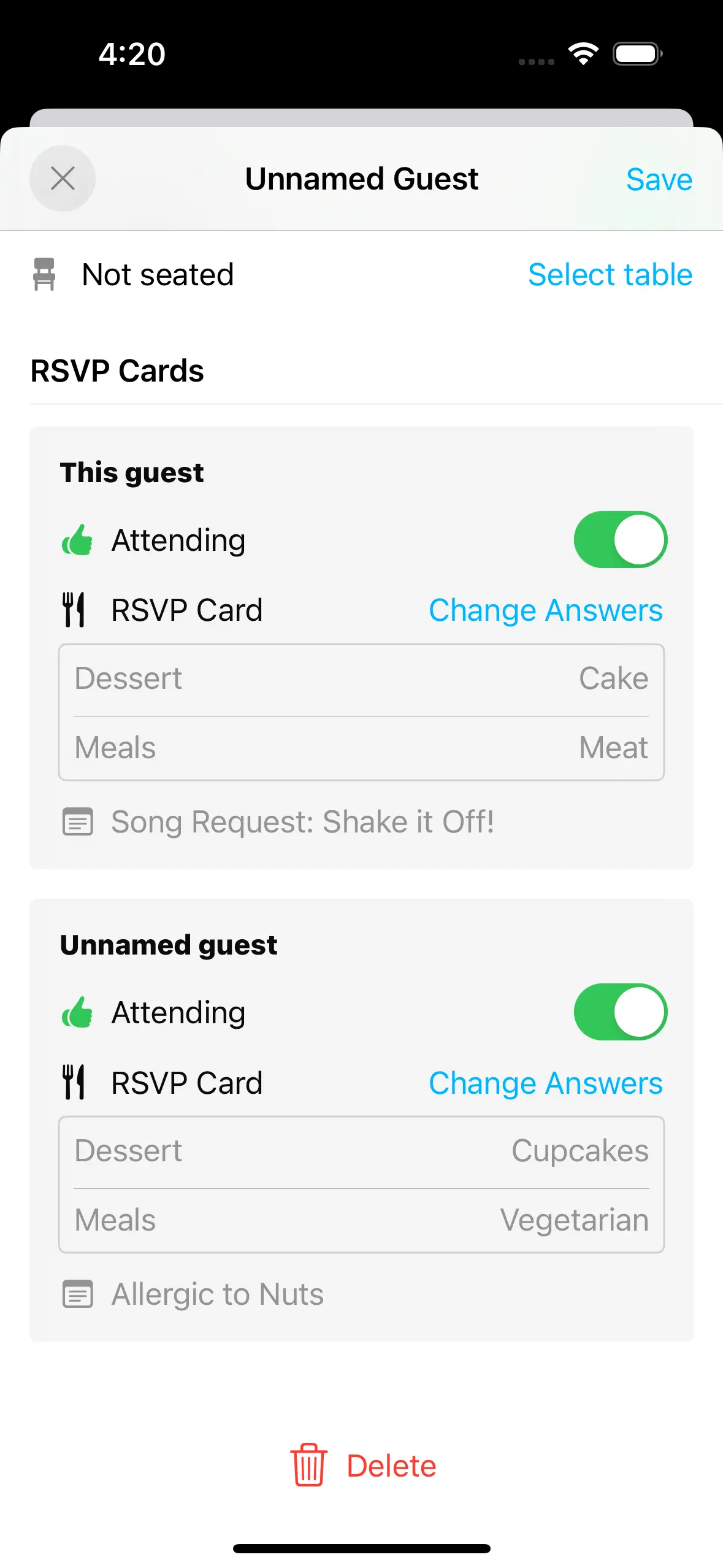Tap Save in the top right
This screenshot has width=723, height=1568.
pyautogui.click(x=659, y=179)
